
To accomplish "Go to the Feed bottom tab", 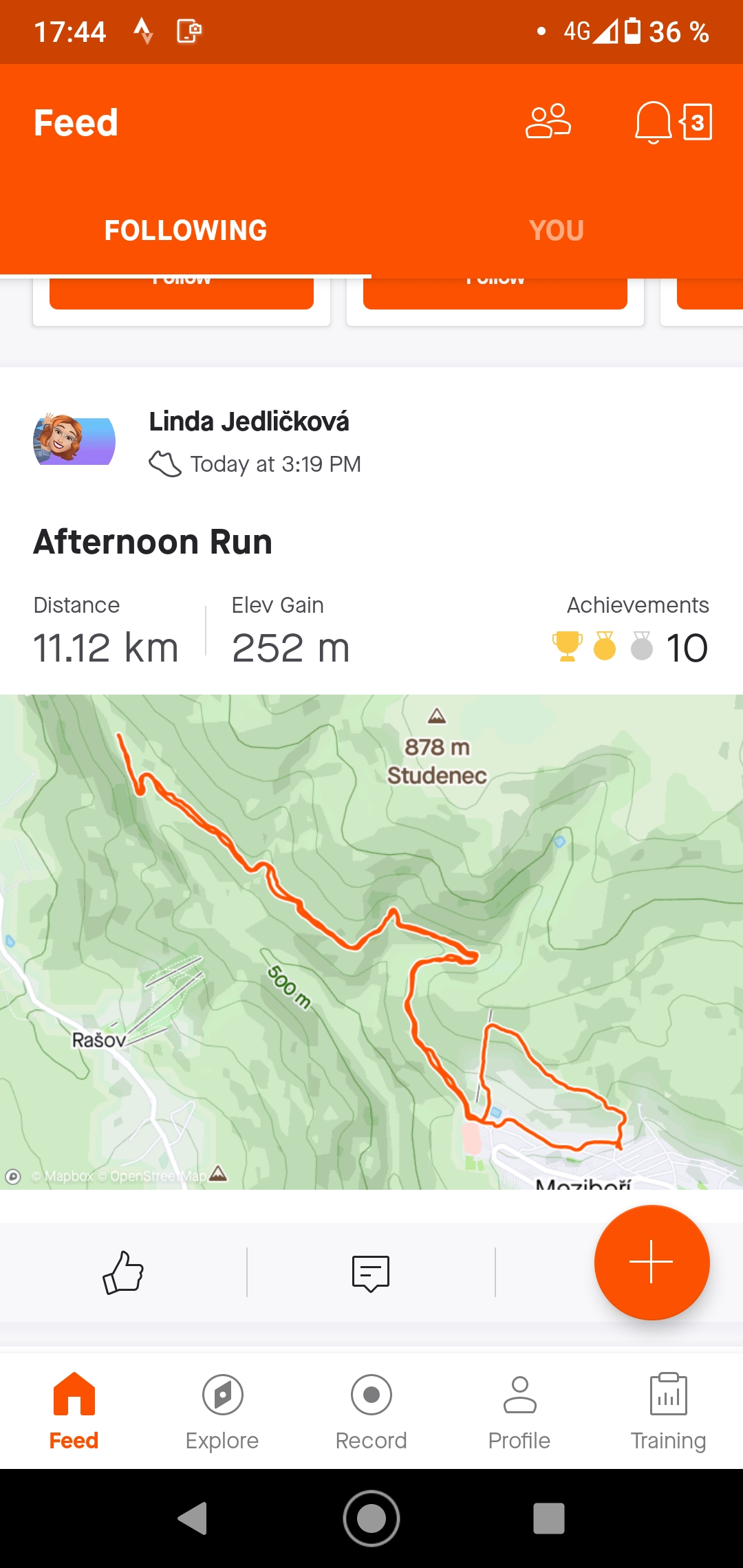I will pyautogui.click(x=74, y=1411).
